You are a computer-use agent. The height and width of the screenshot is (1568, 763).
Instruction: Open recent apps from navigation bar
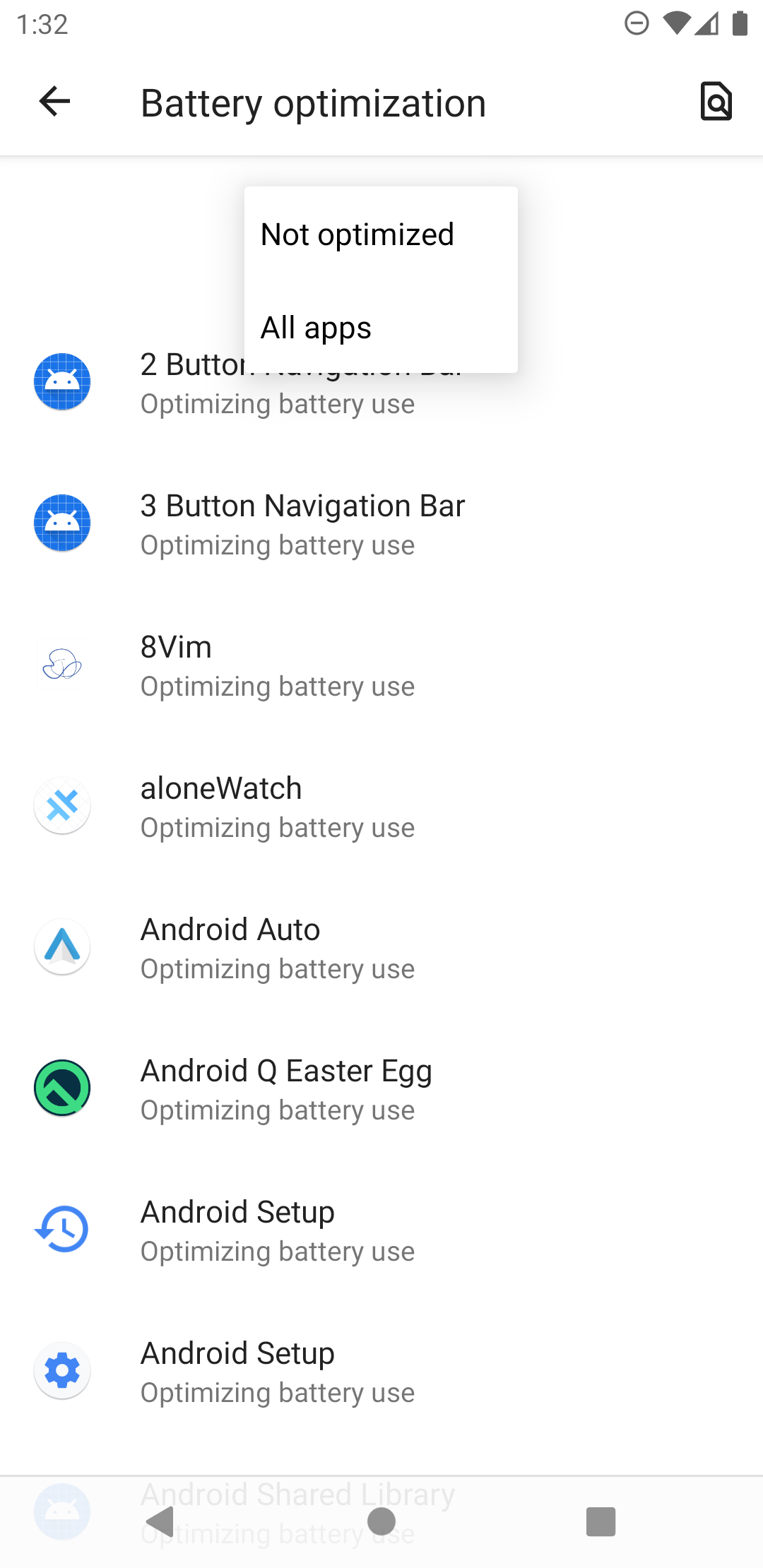[x=601, y=1521]
